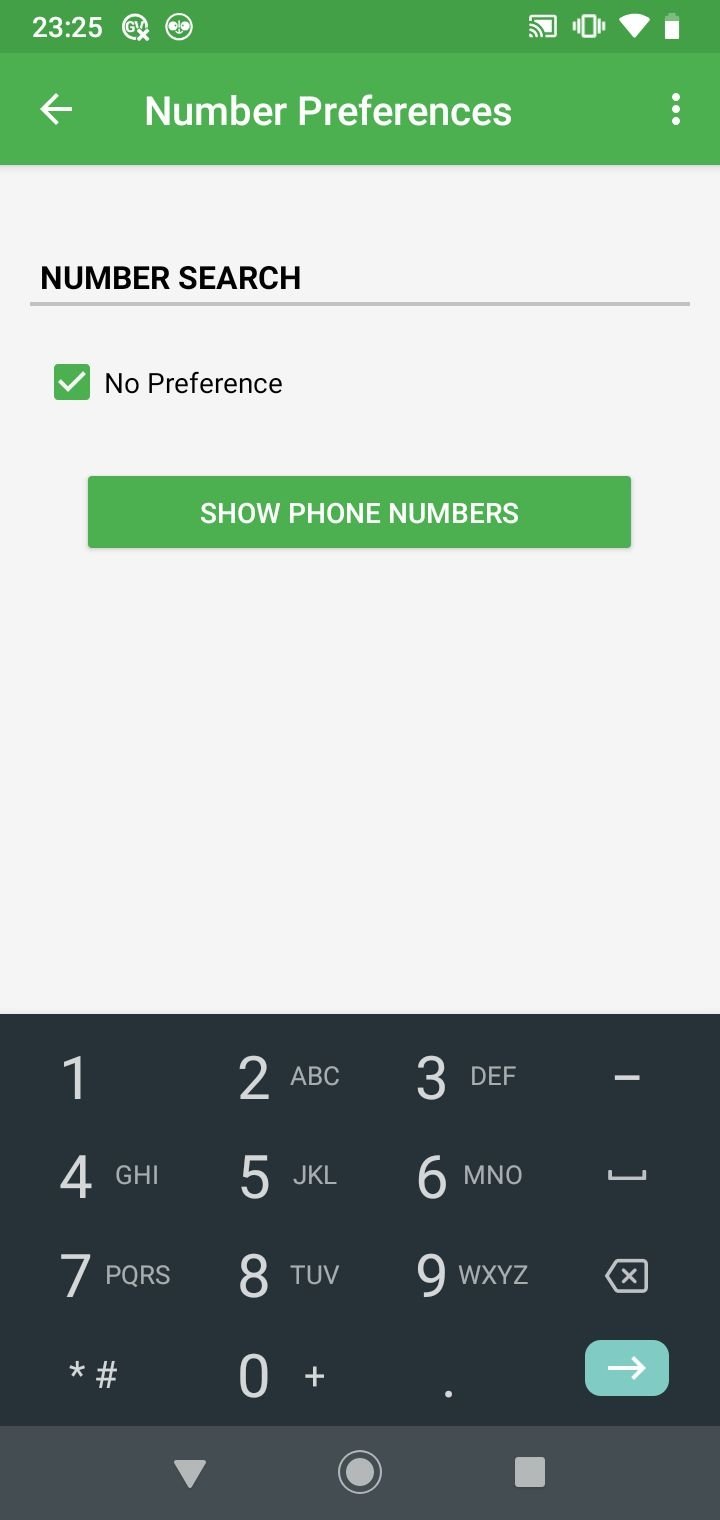Hit the keypad's next arrow key
The image size is (720, 1520).
coord(627,1368)
